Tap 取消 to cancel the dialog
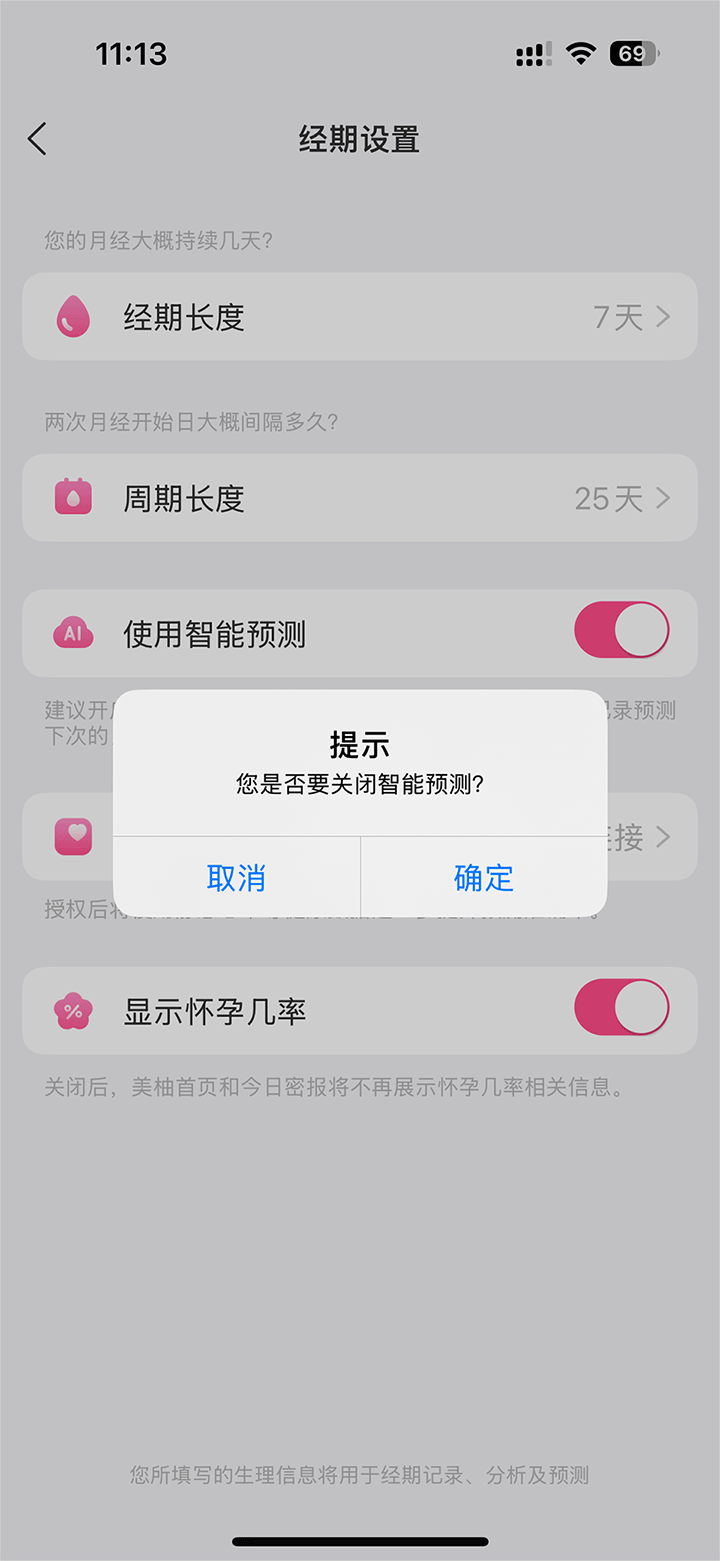 click(x=236, y=877)
